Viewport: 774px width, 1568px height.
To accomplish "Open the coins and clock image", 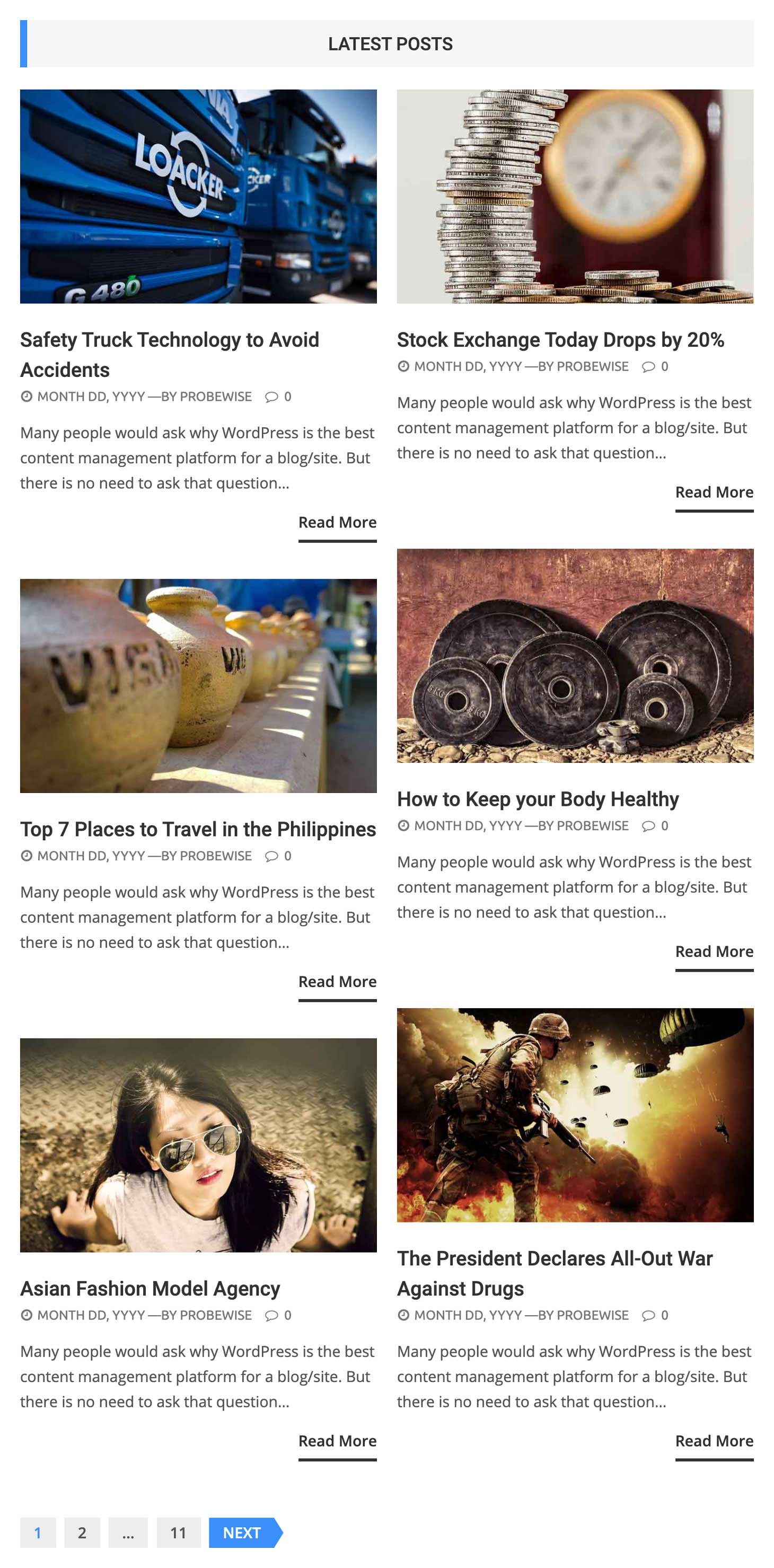I will (574, 196).
